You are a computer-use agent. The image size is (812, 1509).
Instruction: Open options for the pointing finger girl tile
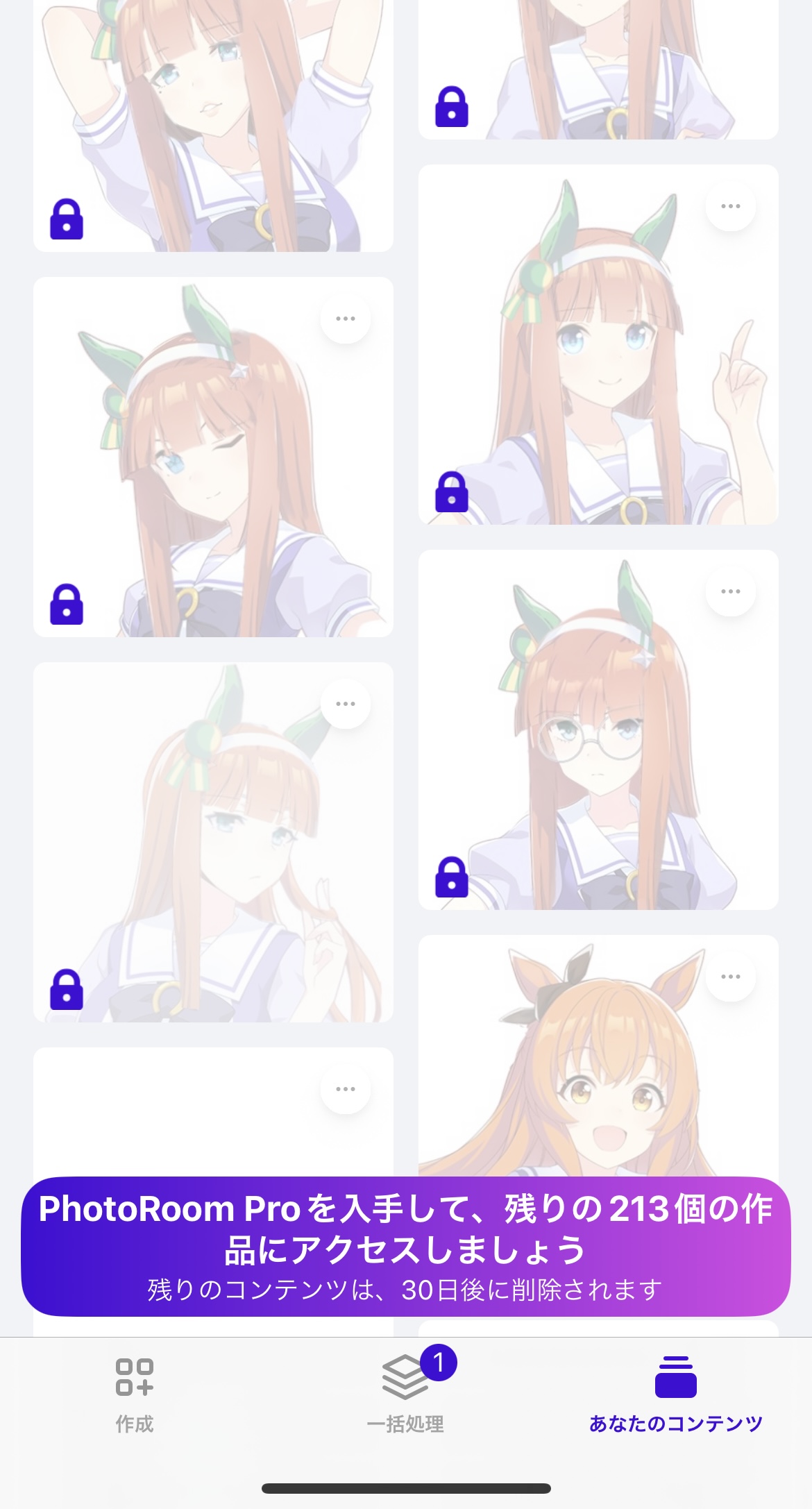point(731,206)
